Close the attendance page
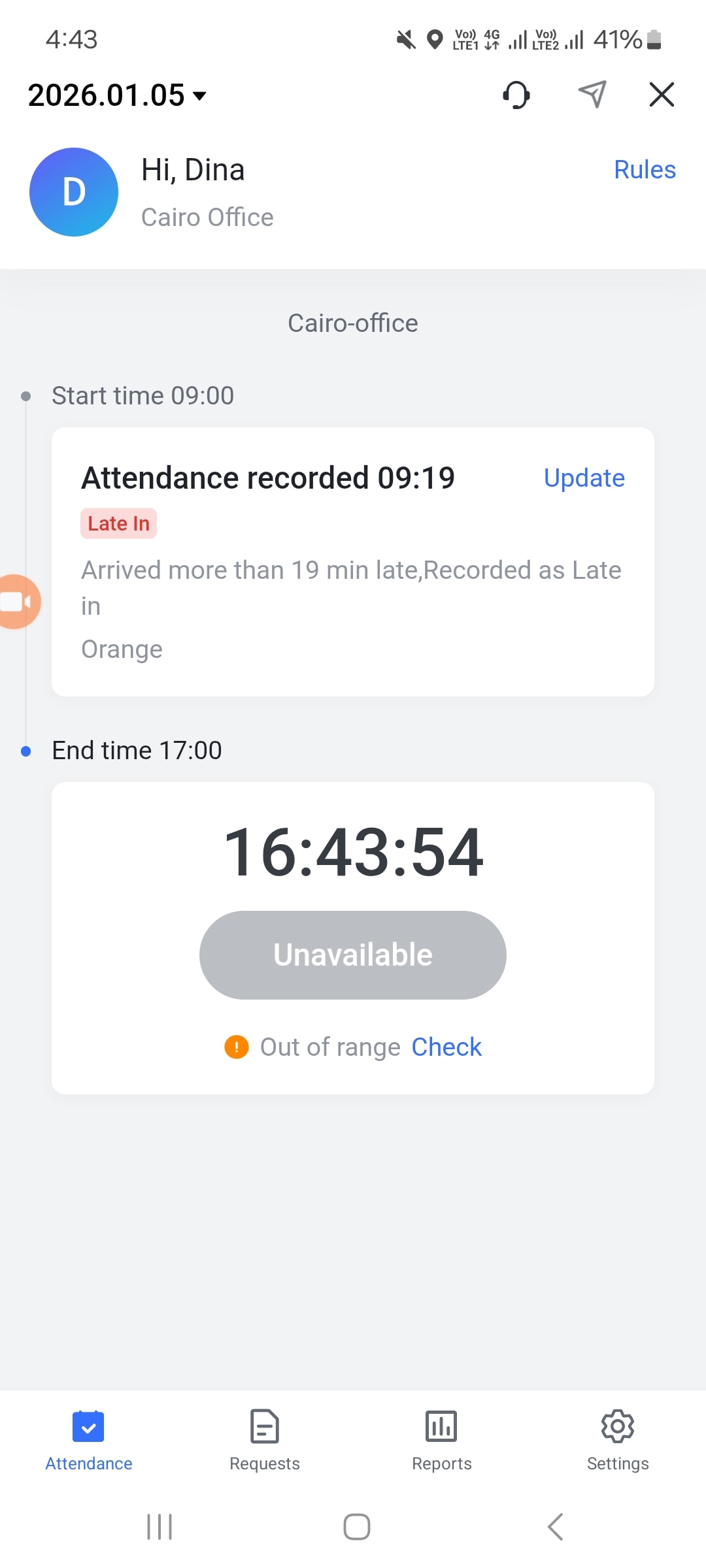 662,95
